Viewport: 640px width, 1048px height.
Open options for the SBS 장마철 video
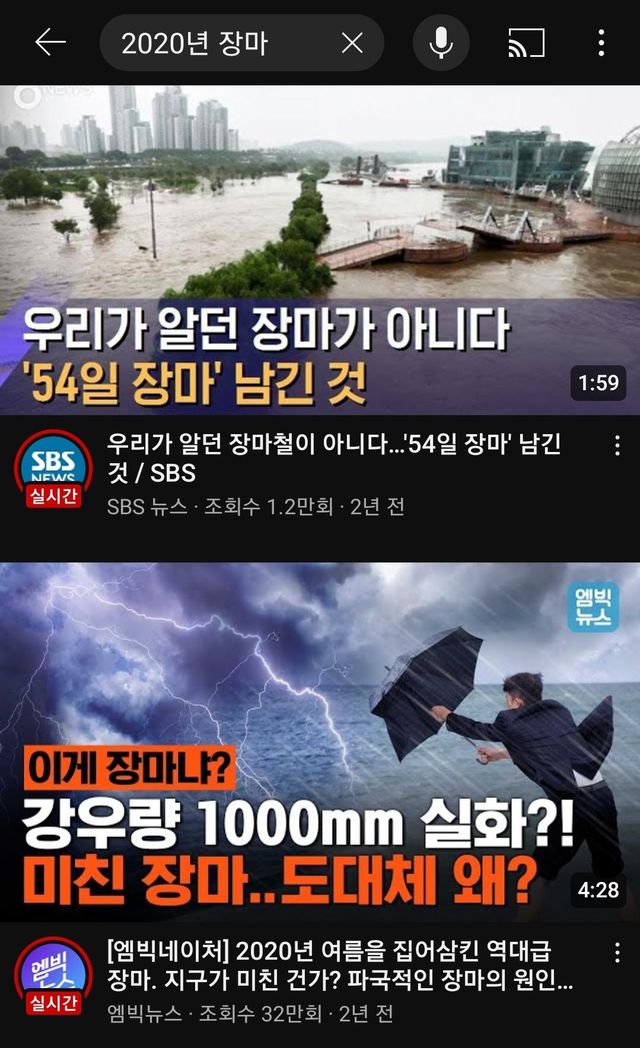pyautogui.click(x=617, y=446)
